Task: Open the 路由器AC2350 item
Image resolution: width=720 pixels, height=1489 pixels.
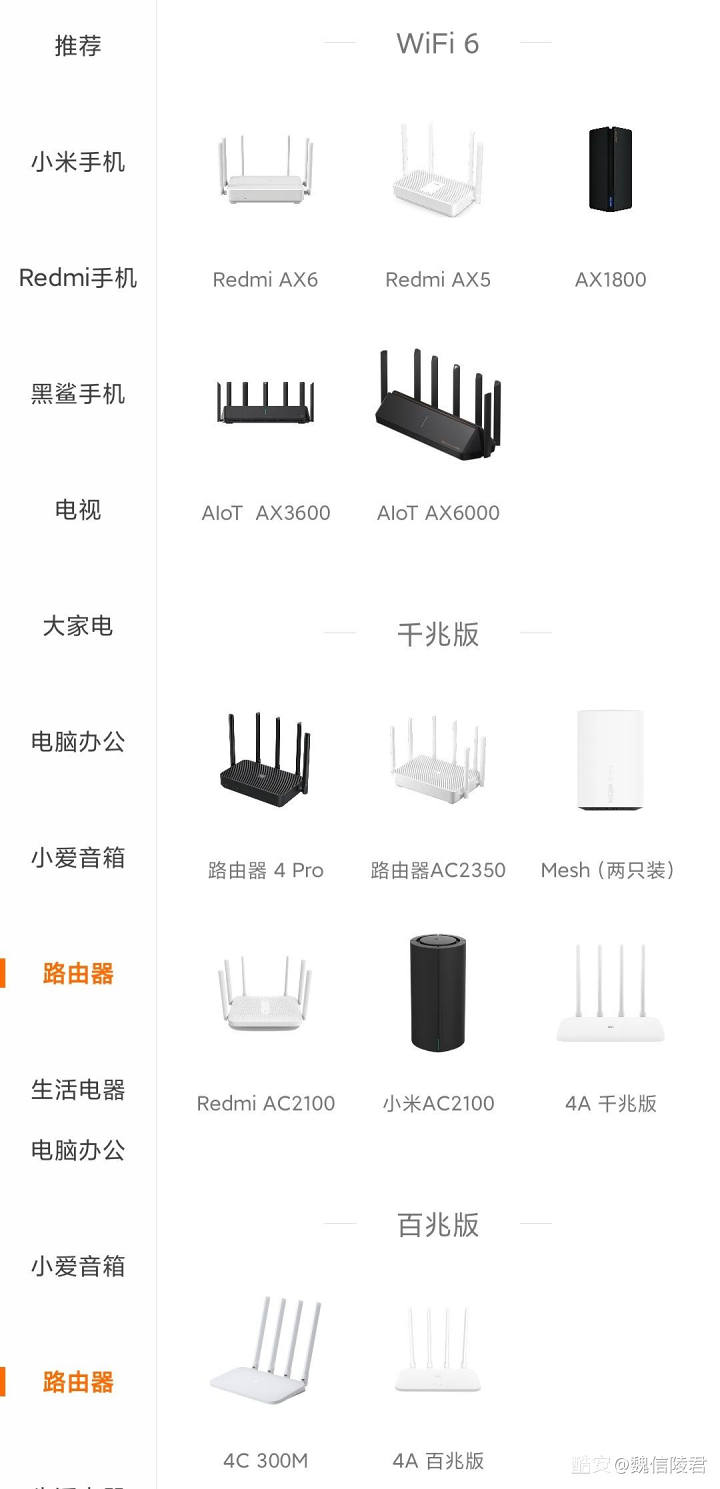Action: (x=438, y=790)
